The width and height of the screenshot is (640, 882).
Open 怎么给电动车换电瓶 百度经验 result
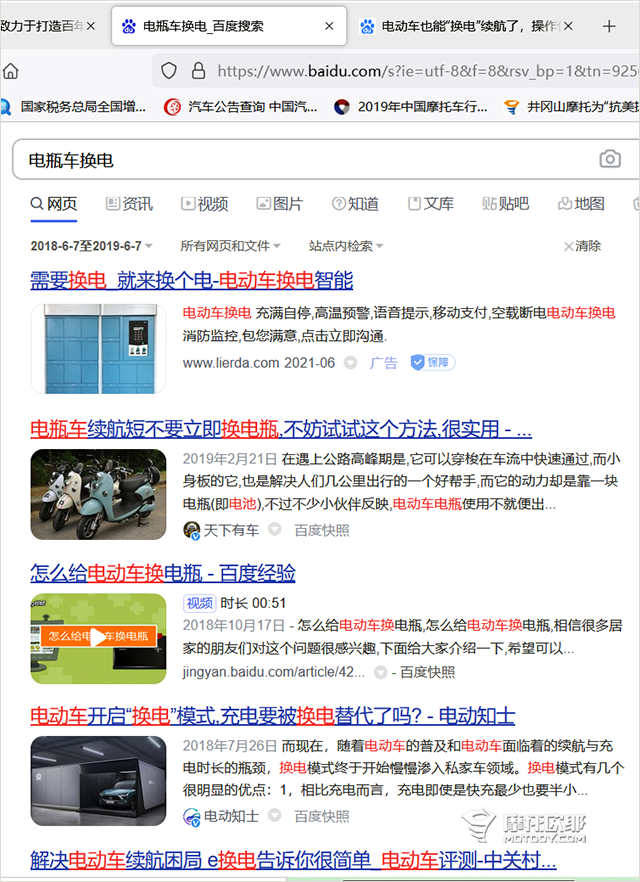tap(163, 573)
